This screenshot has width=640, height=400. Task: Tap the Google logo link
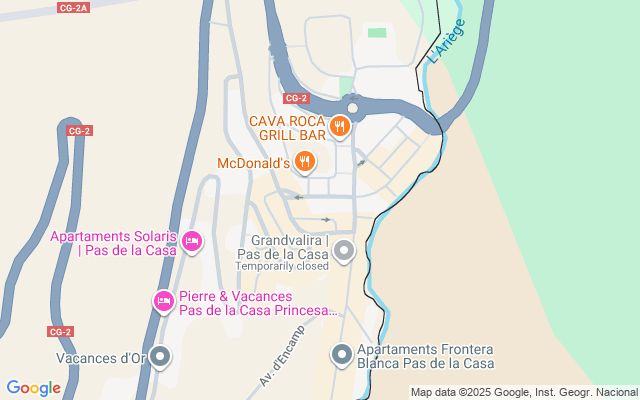tap(33, 388)
